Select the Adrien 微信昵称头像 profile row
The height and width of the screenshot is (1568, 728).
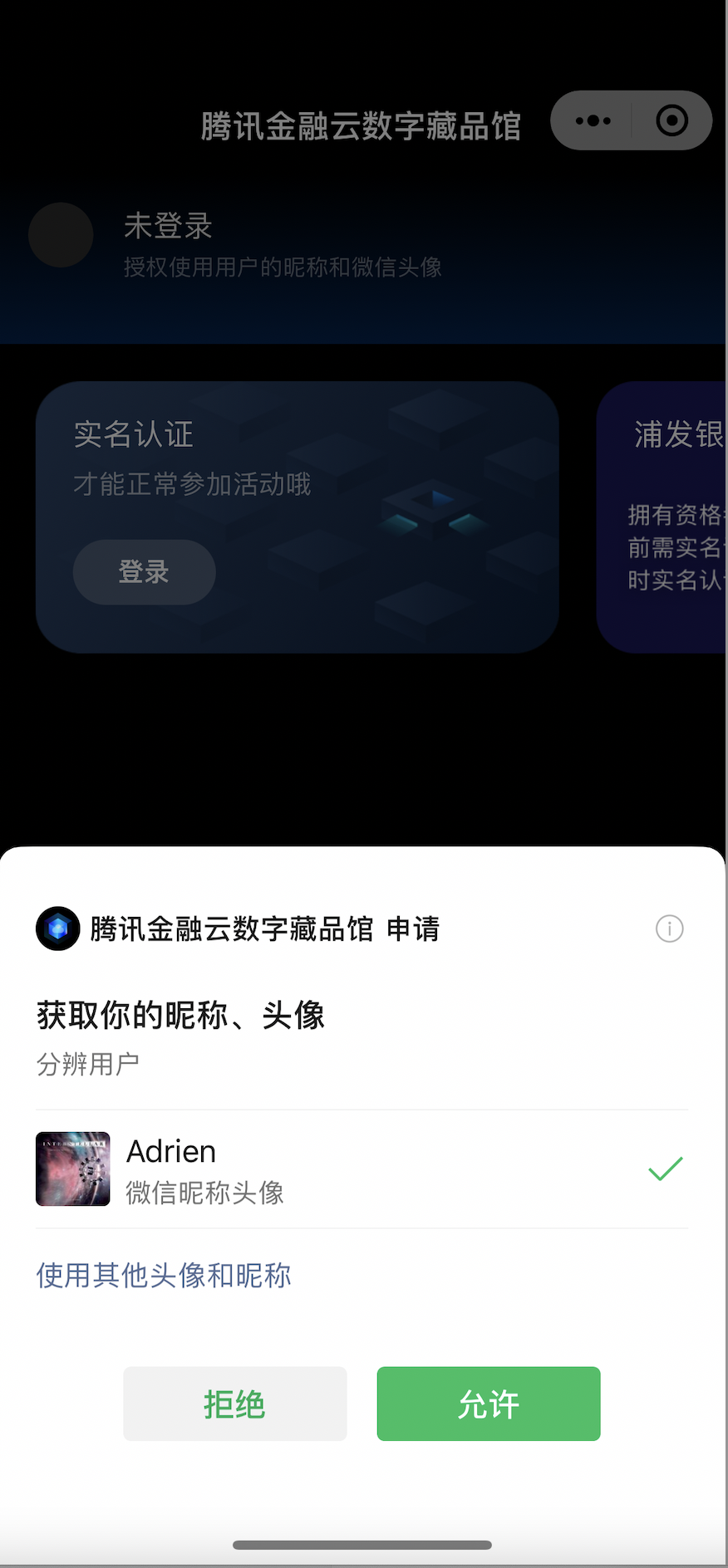pos(362,1169)
